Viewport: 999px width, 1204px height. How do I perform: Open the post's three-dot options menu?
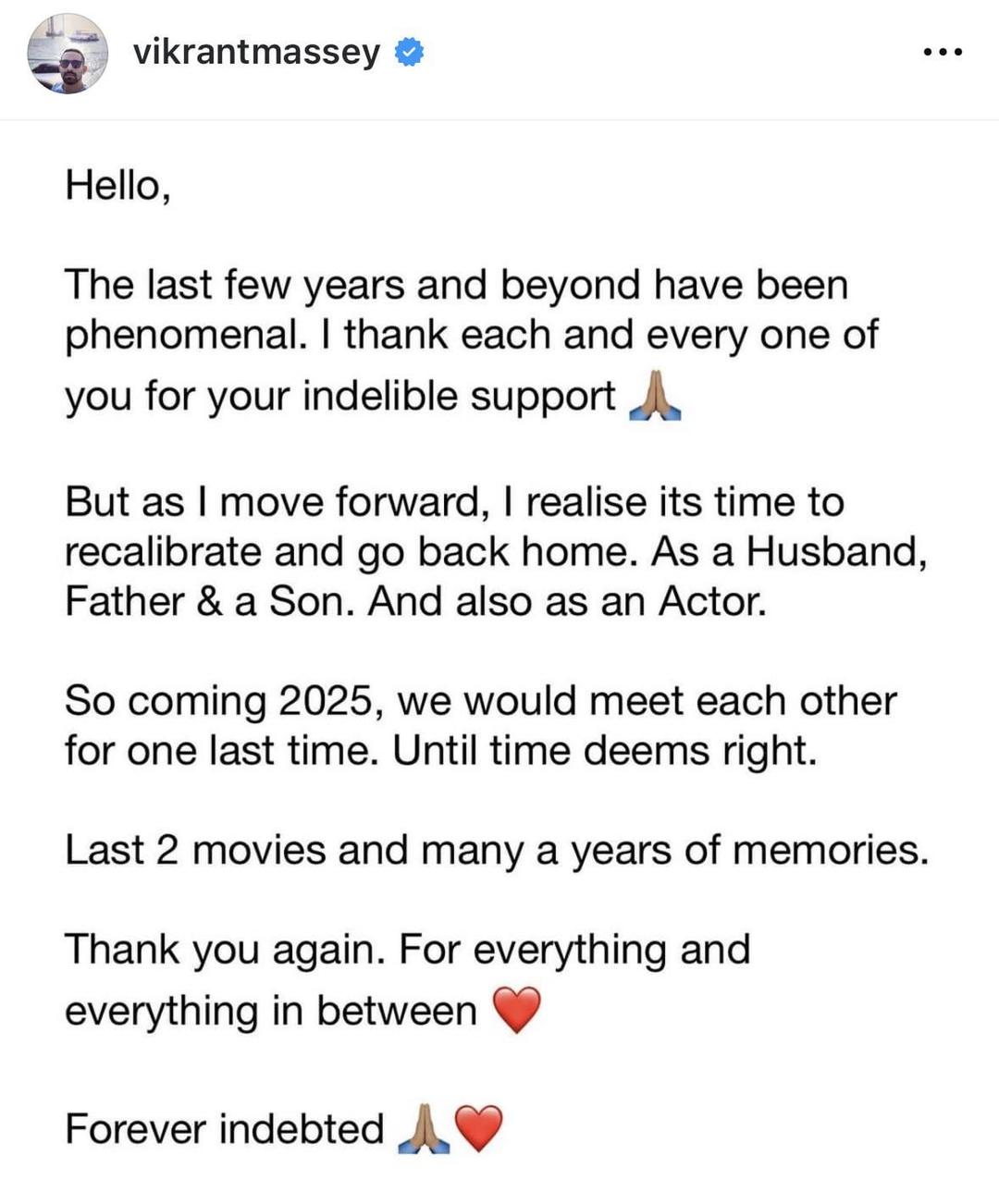[x=943, y=53]
